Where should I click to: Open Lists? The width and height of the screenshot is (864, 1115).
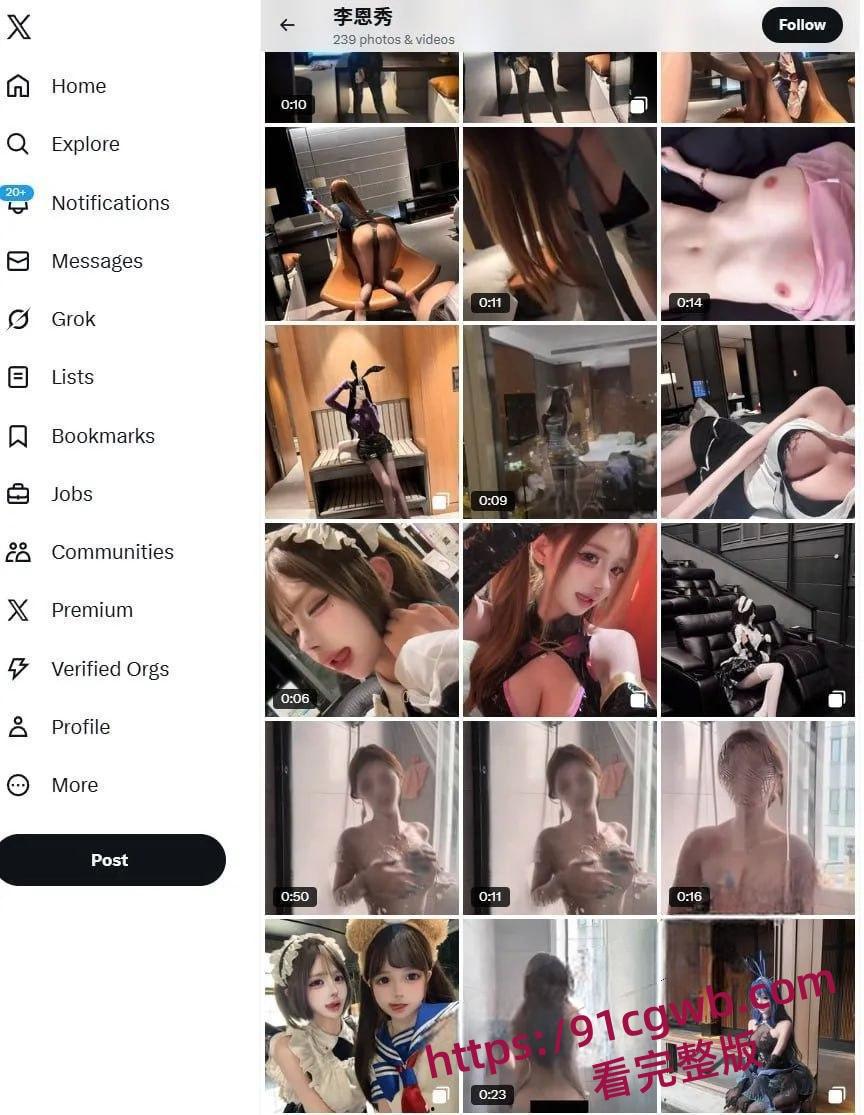point(72,377)
